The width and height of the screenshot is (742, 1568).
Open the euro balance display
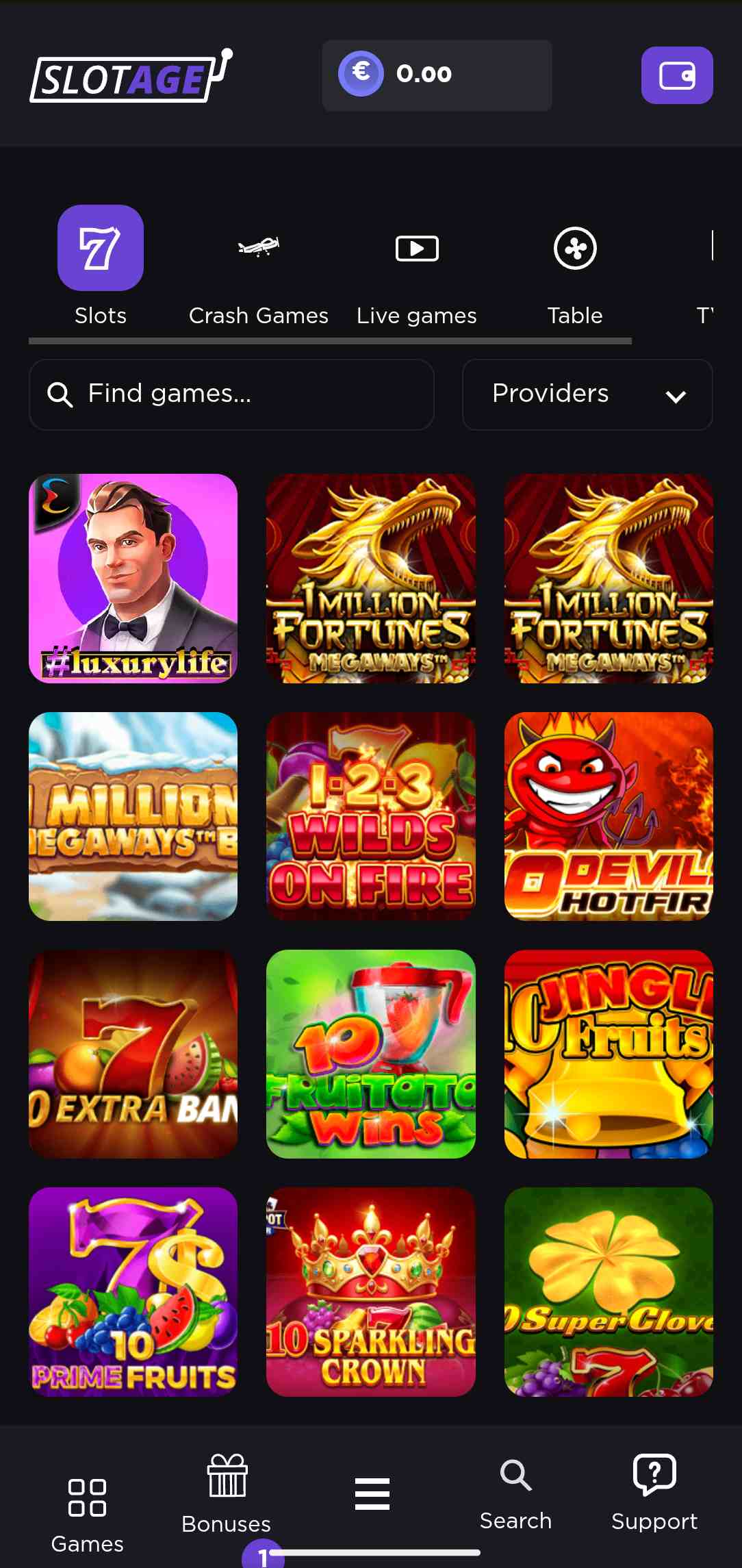[437, 75]
